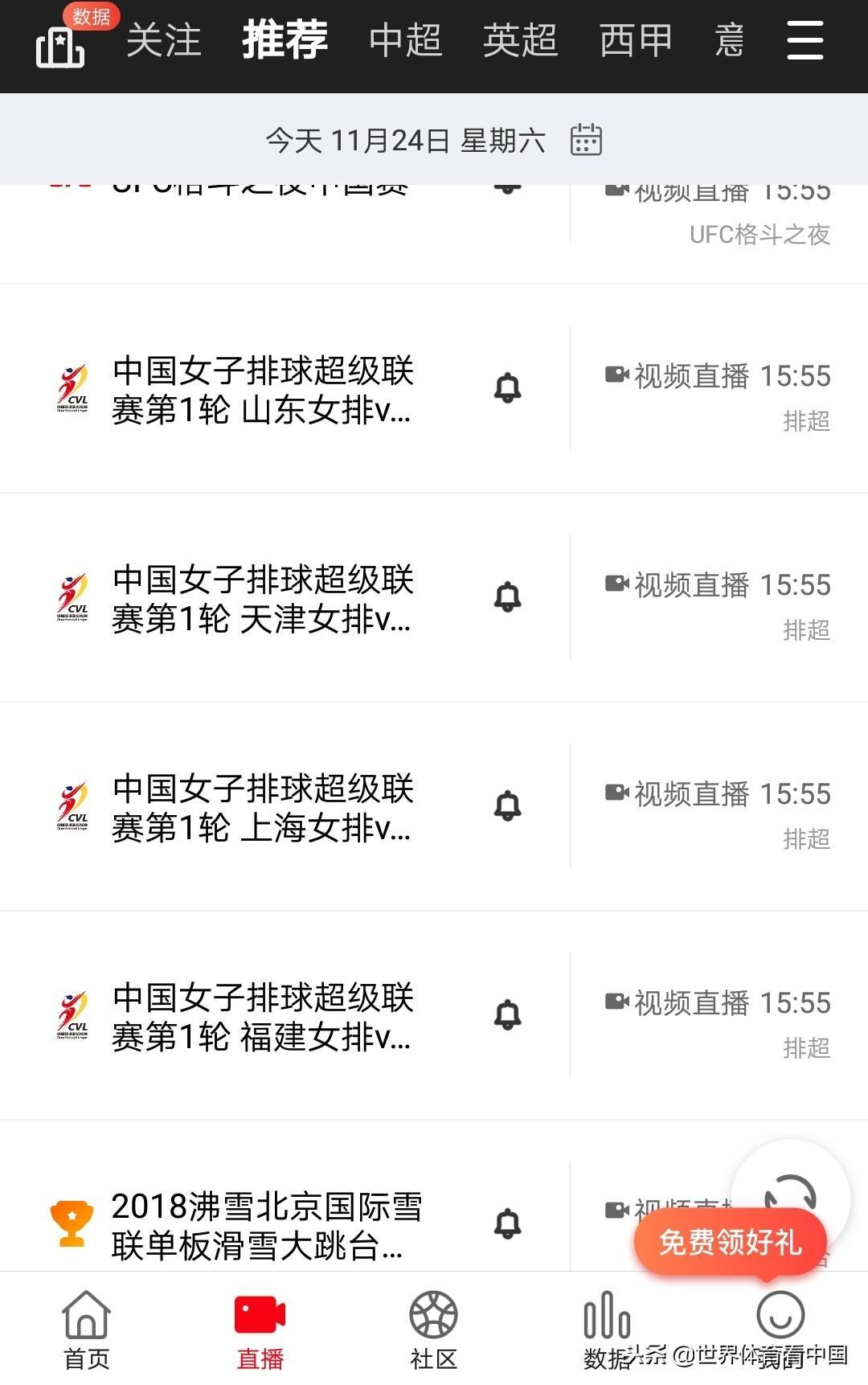Open the 数据 icon in the top bar
The image size is (868, 1385).
pos(61,43)
